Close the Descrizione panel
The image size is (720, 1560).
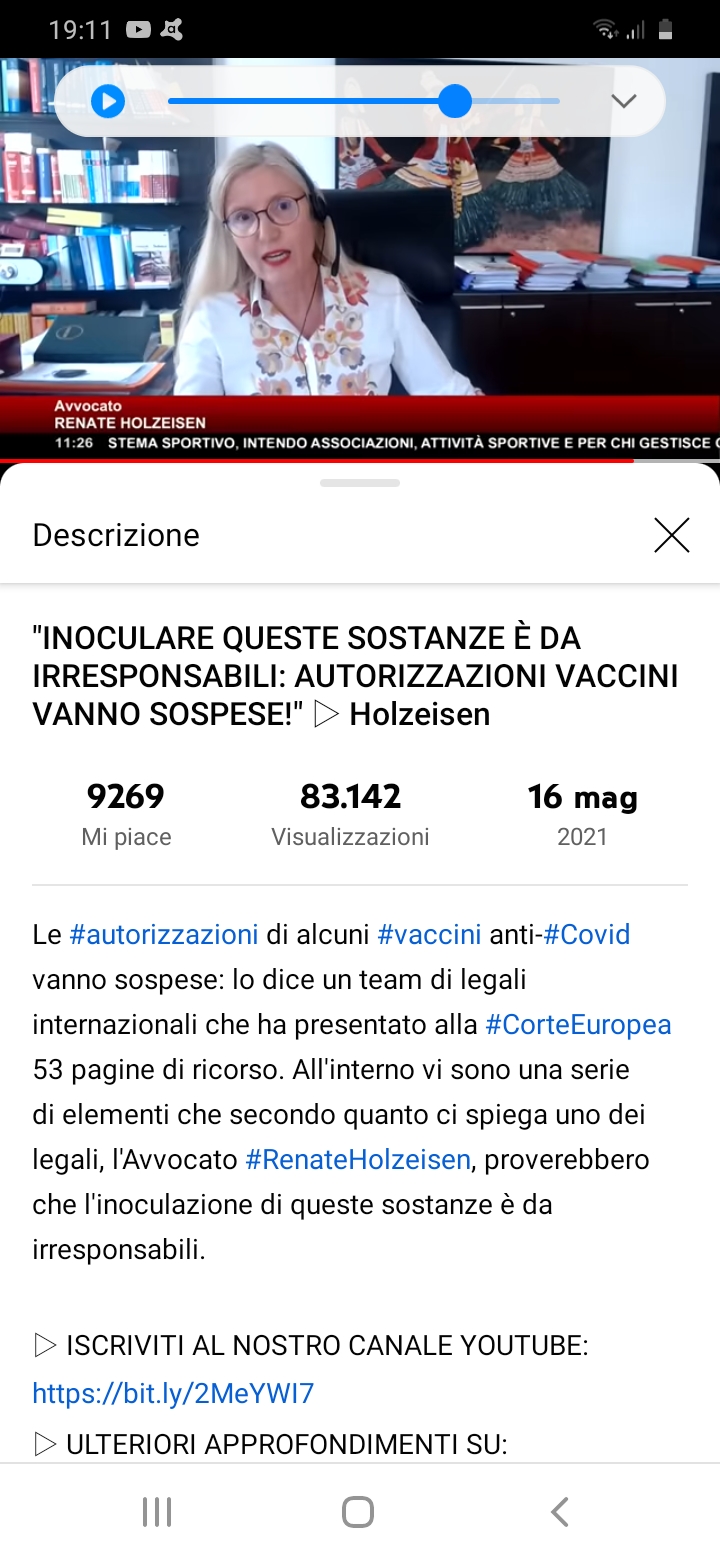[x=671, y=535]
